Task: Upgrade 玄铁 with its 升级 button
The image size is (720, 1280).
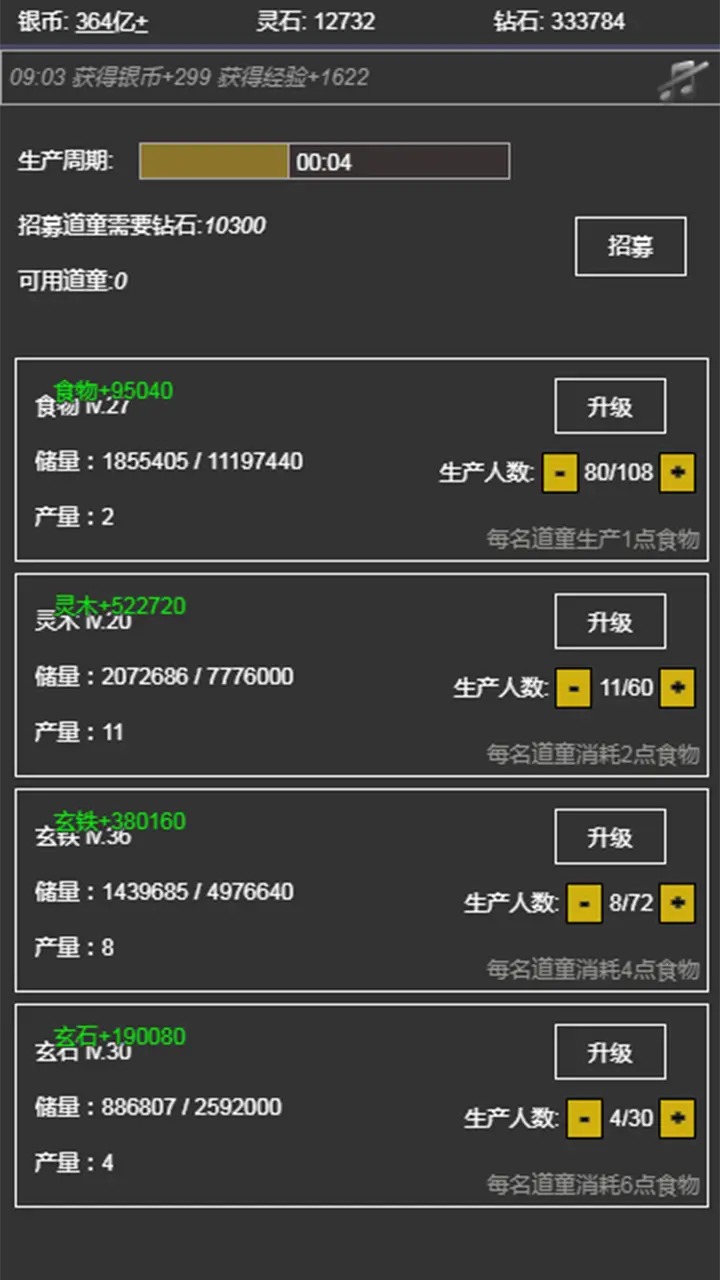Action: [x=610, y=837]
